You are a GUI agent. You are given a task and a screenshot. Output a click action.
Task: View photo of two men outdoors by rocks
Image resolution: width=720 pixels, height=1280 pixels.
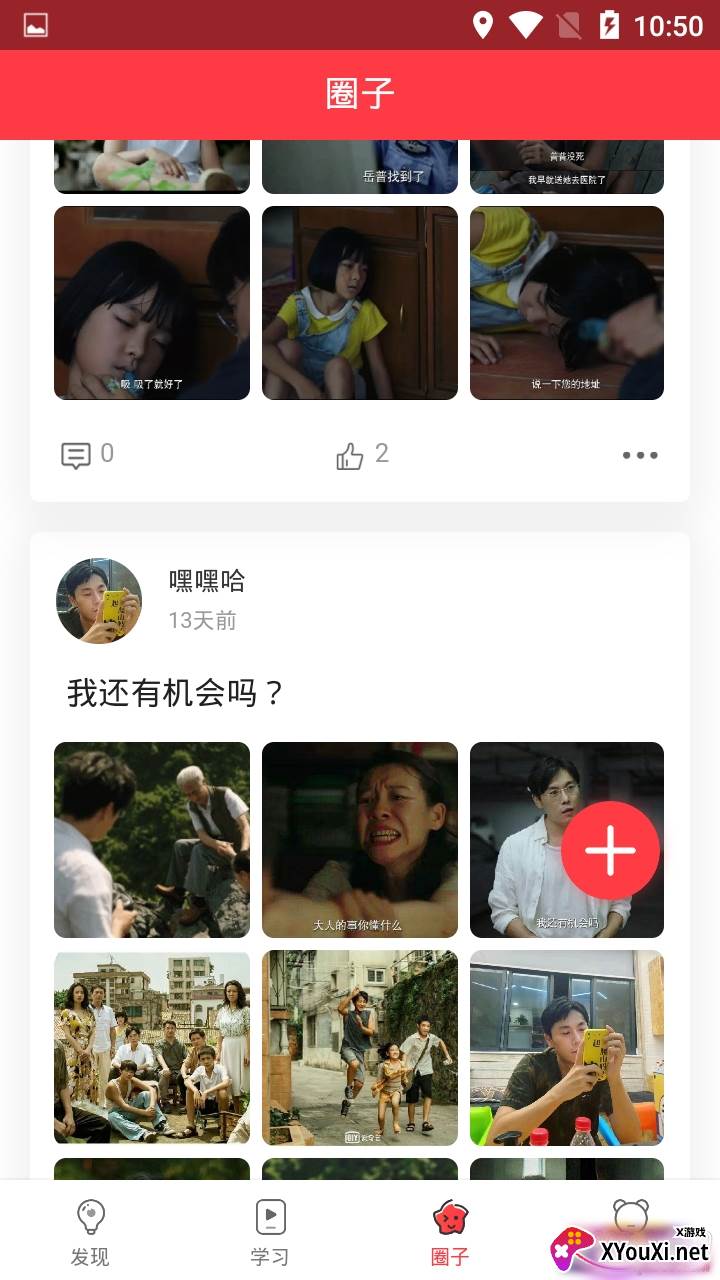(x=152, y=840)
